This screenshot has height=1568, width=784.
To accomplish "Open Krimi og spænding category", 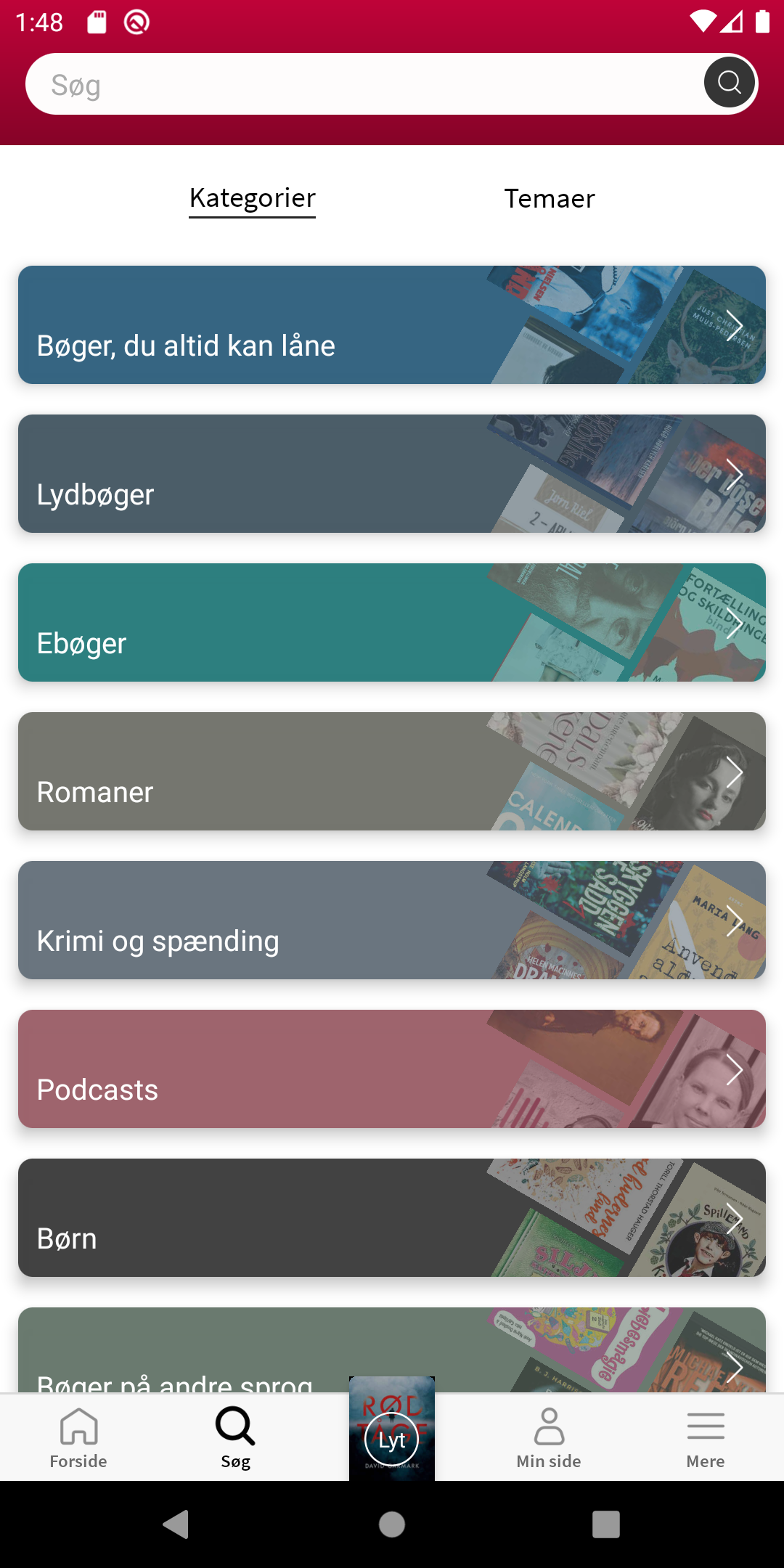I will [x=392, y=920].
